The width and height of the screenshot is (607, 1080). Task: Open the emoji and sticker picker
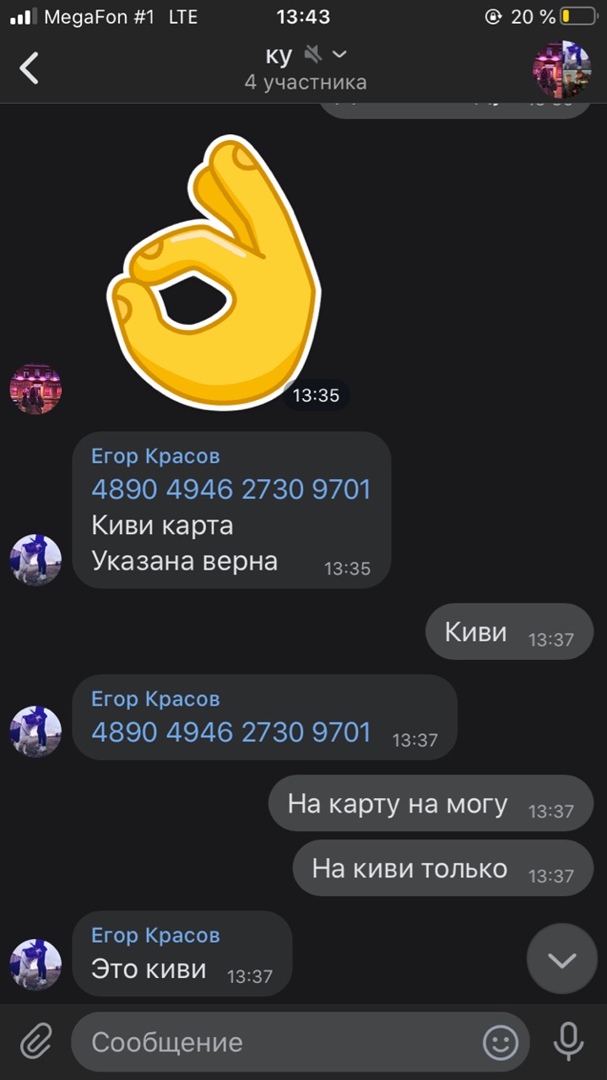[500, 1042]
